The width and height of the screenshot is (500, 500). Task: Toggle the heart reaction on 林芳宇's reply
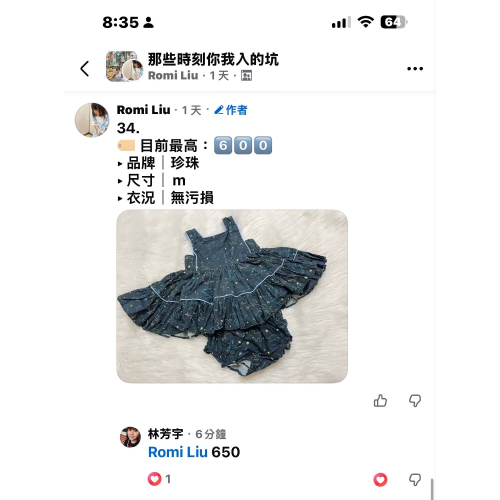click(380, 480)
